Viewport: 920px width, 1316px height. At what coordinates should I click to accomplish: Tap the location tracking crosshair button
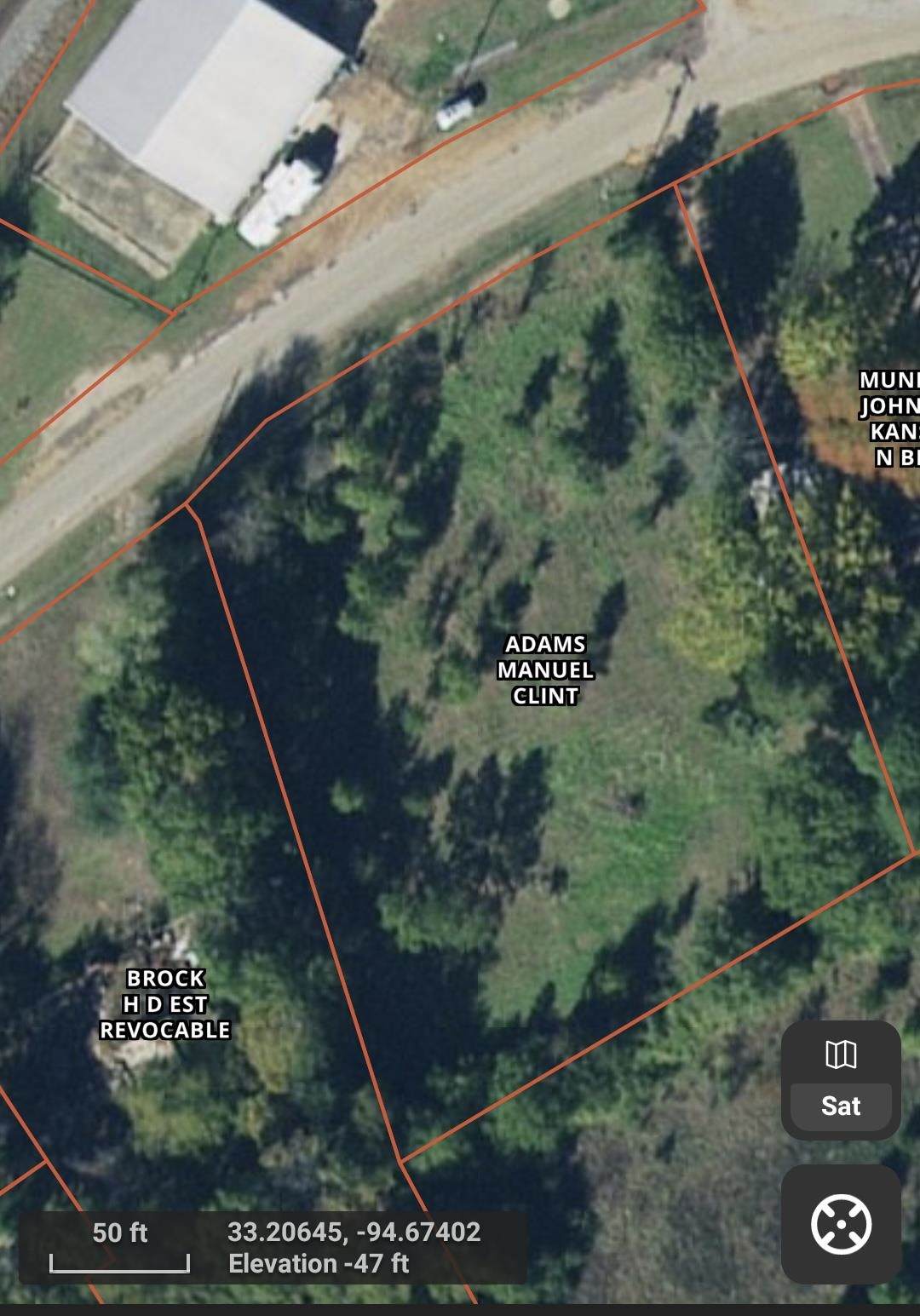coord(841,1225)
